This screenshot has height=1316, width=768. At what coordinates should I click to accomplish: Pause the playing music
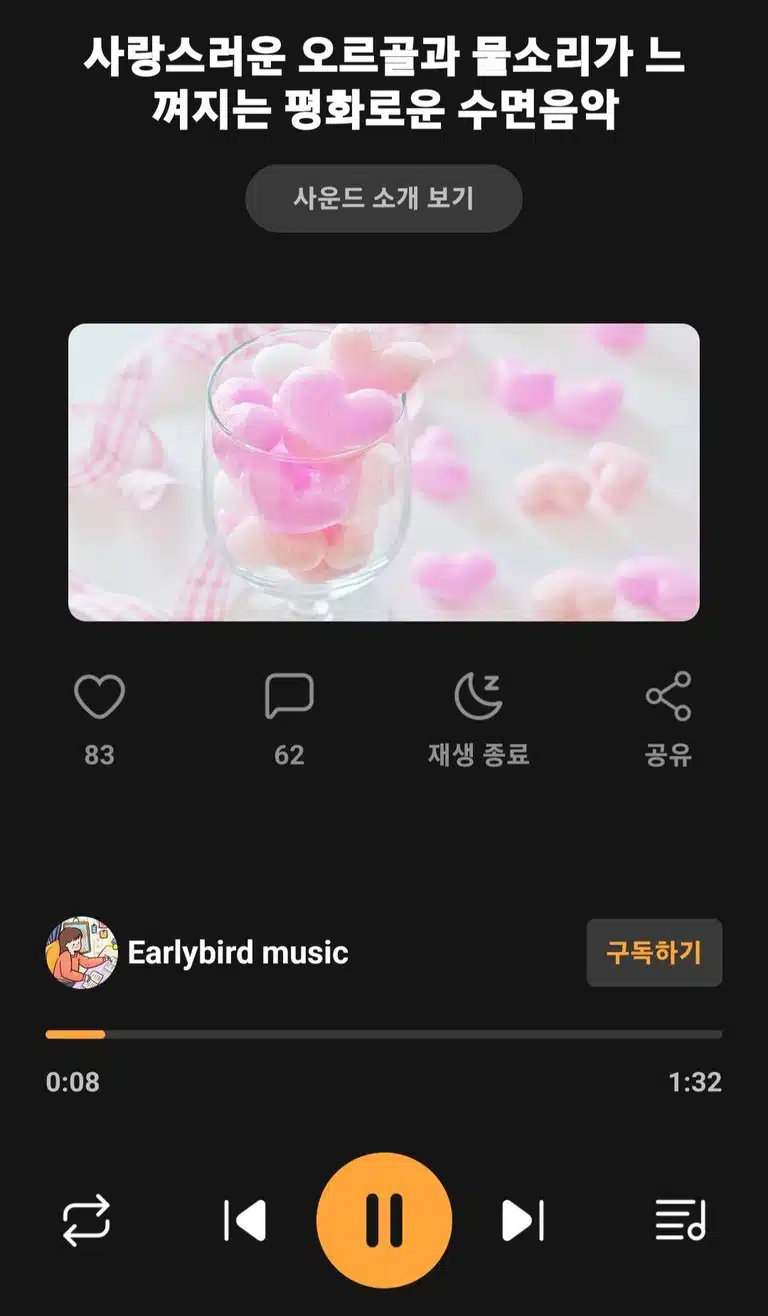pyautogui.click(x=384, y=1220)
